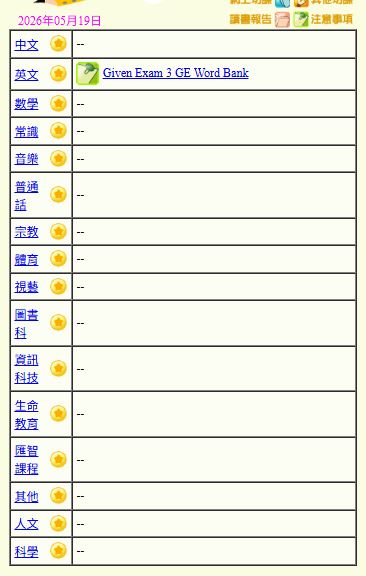Open the 匯智課程 subject link
366x576 pixels.
[x=26, y=460]
